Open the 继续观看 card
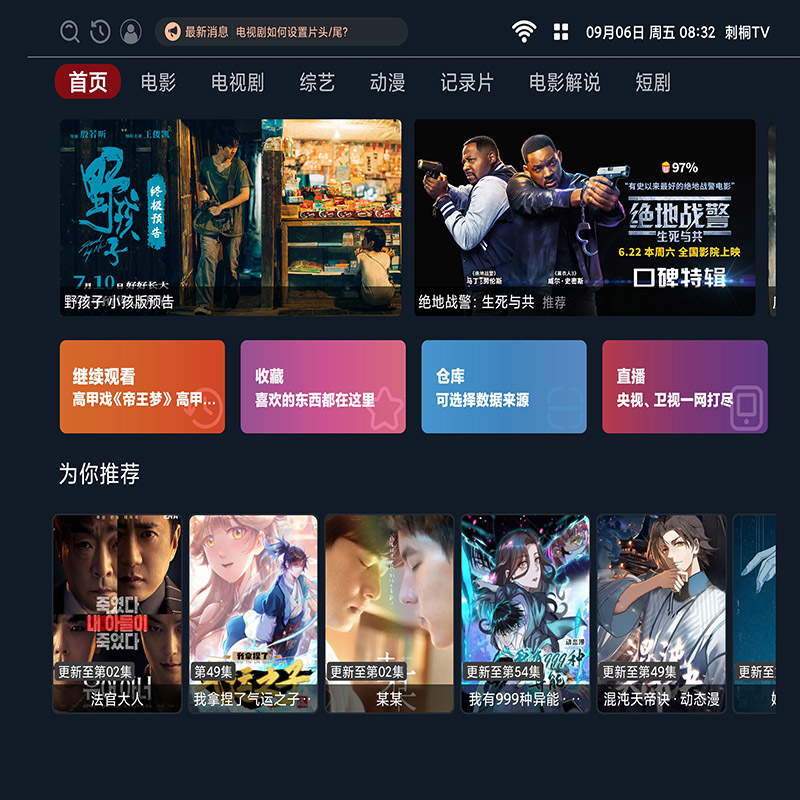Image resolution: width=800 pixels, height=800 pixels. [142, 387]
